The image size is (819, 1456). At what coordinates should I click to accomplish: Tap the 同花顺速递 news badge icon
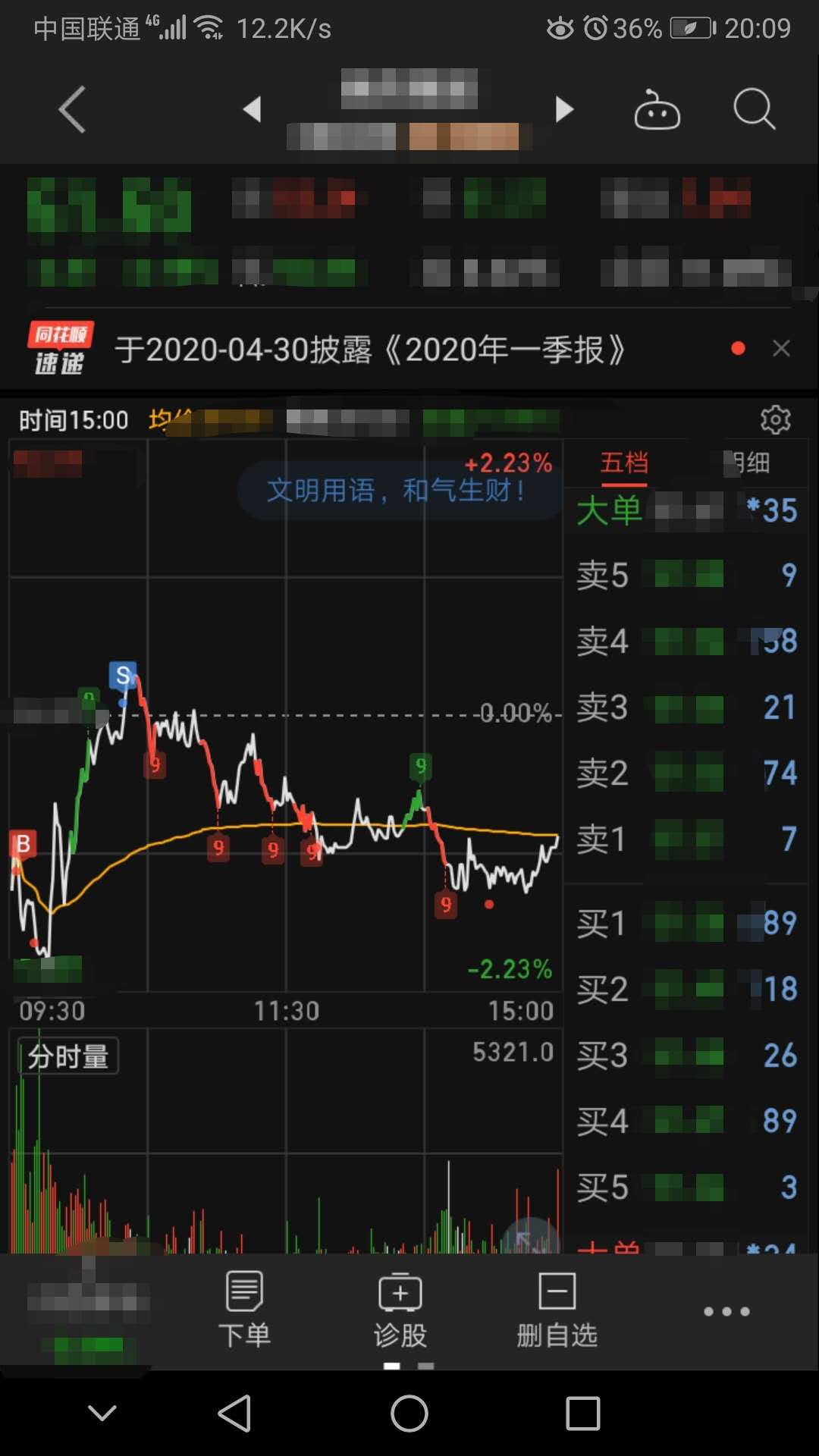(59, 348)
